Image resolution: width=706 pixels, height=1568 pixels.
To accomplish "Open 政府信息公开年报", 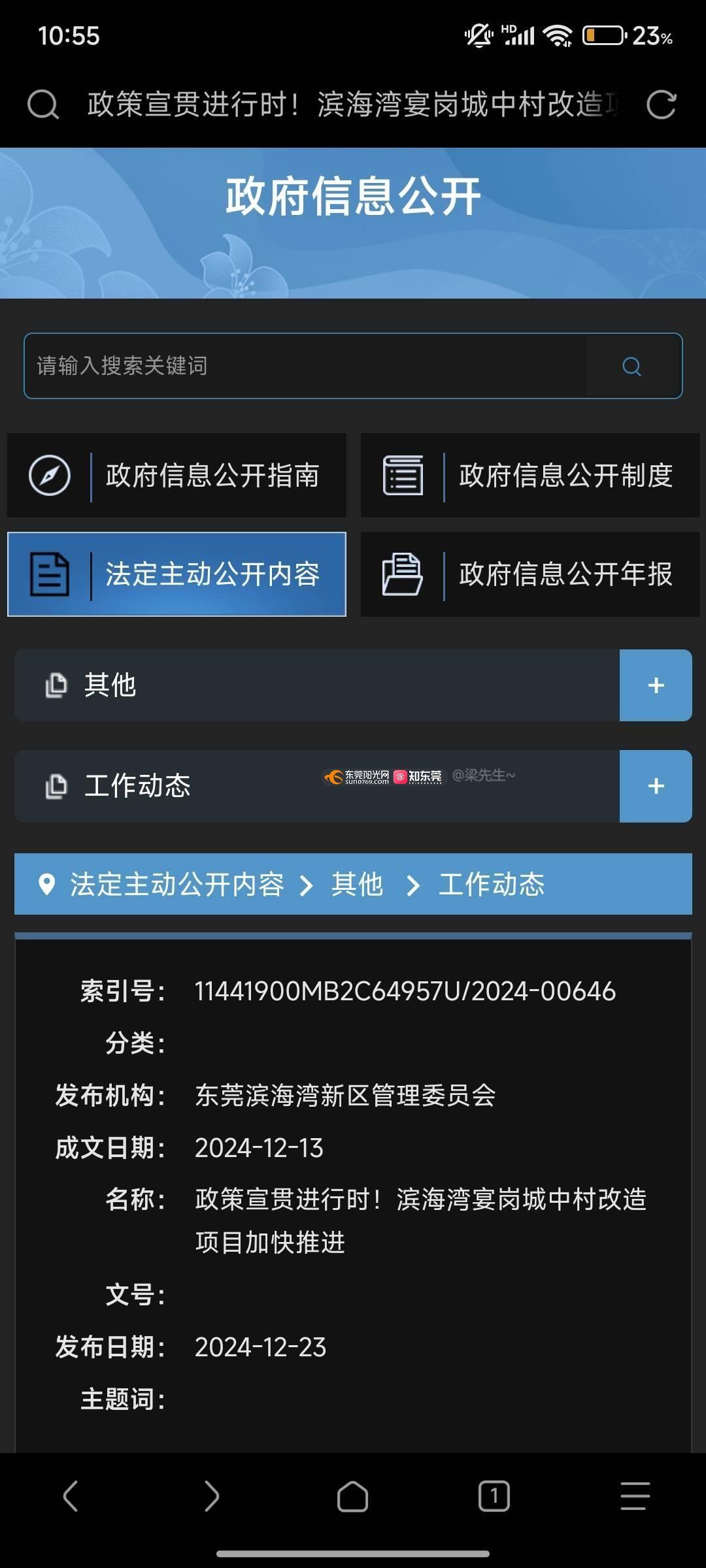I will [530, 574].
